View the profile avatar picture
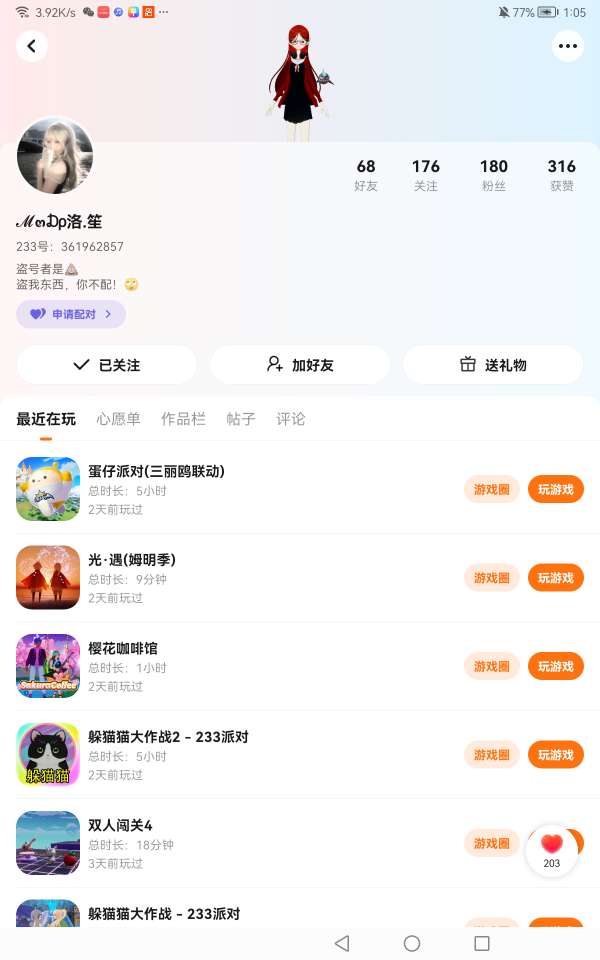Screen dimensions: 600x960 pyautogui.click(x=55, y=156)
